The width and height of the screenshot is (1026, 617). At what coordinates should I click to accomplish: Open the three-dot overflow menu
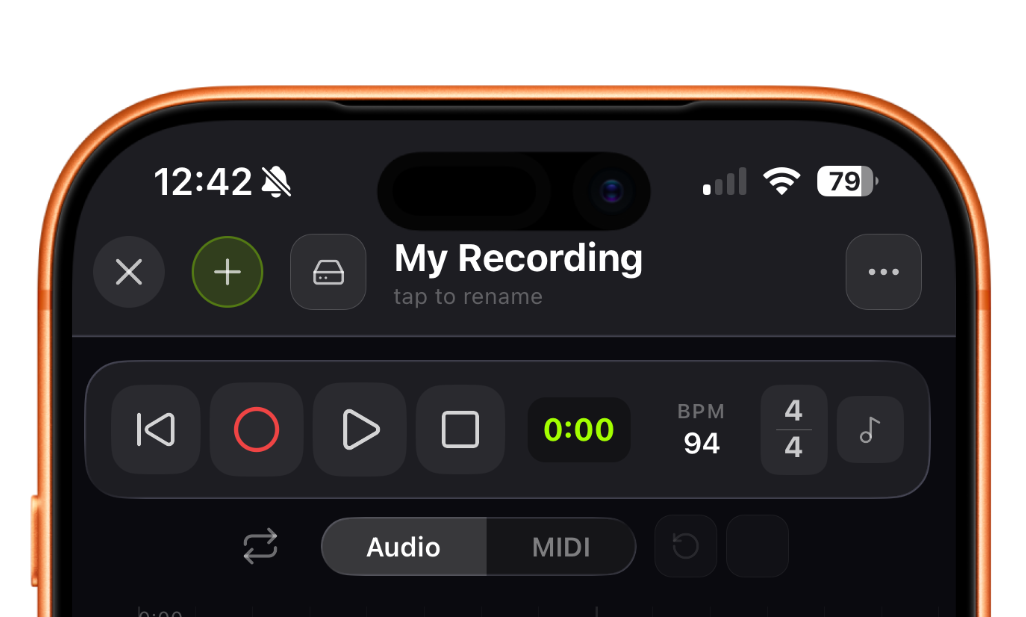[x=883, y=272]
